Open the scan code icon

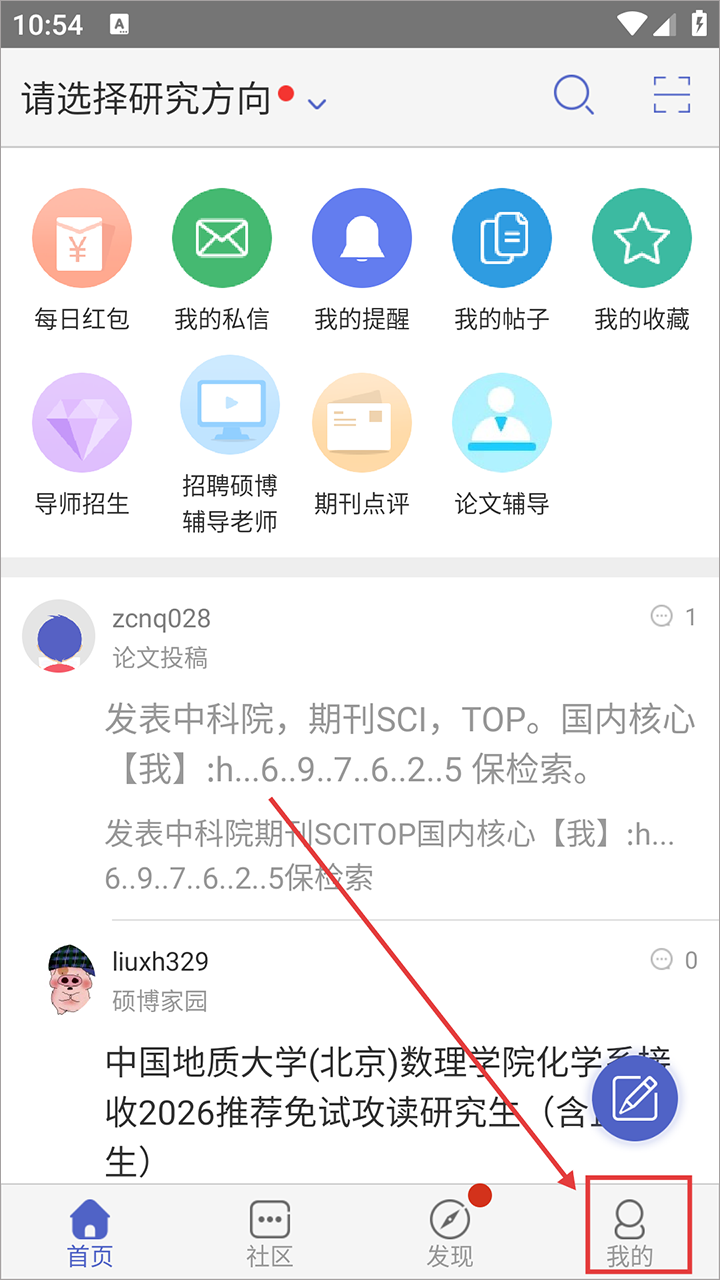click(x=672, y=95)
